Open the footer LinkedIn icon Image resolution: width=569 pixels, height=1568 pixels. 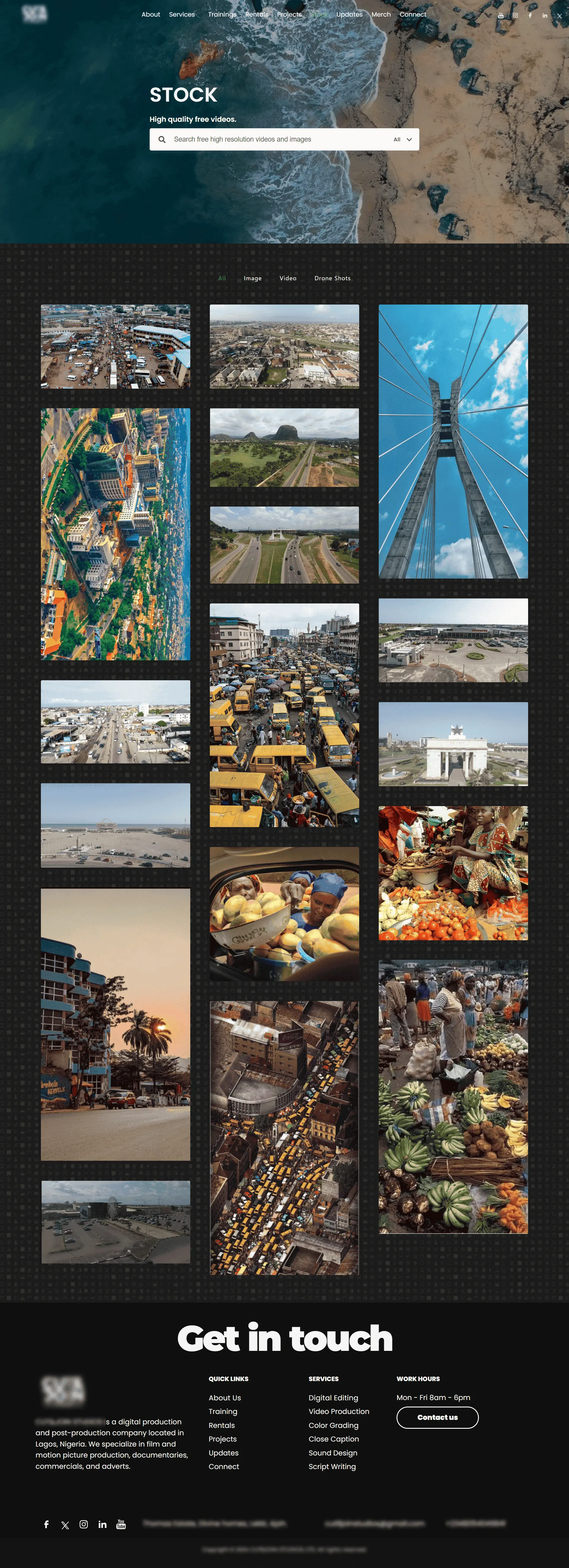pos(102,1524)
